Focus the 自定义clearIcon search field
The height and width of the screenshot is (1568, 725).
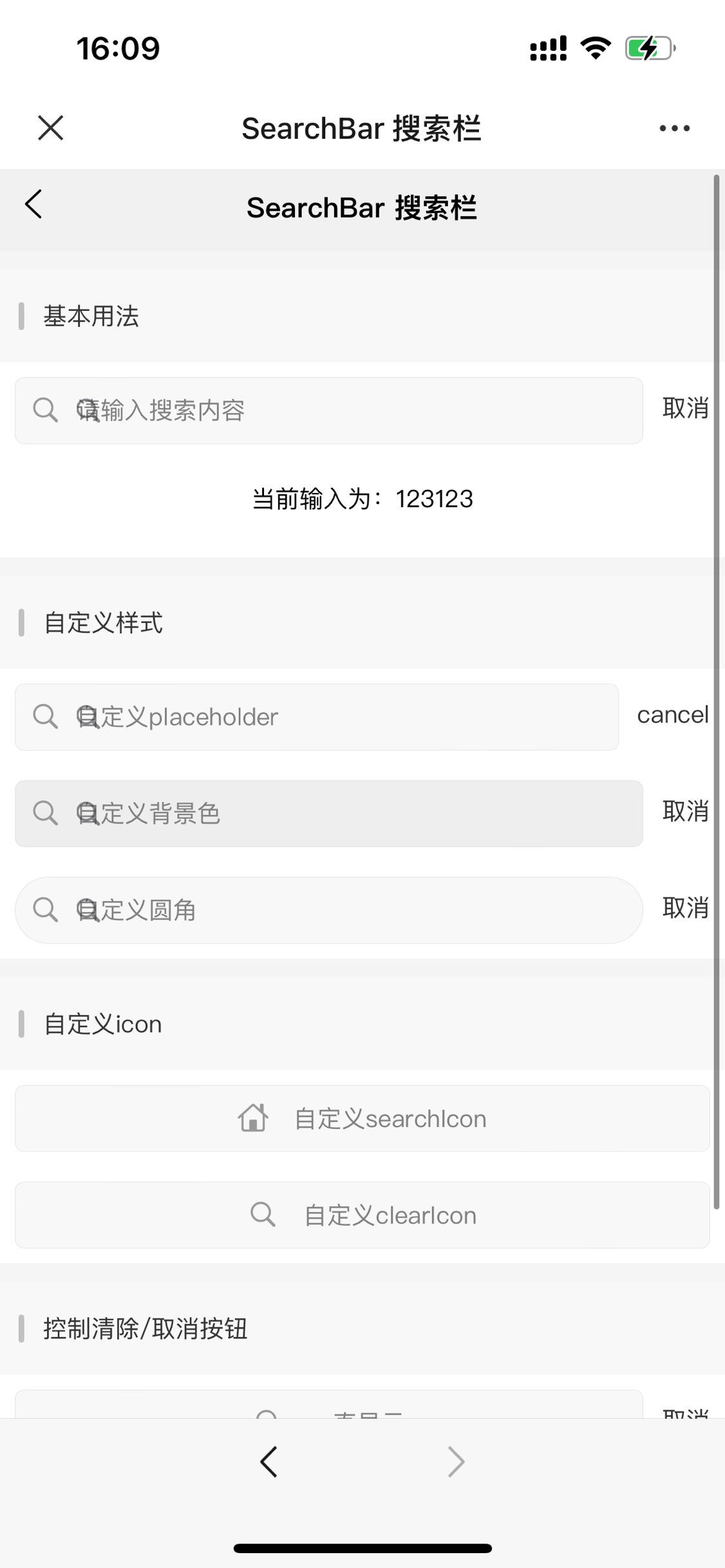[x=362, y=1215]
